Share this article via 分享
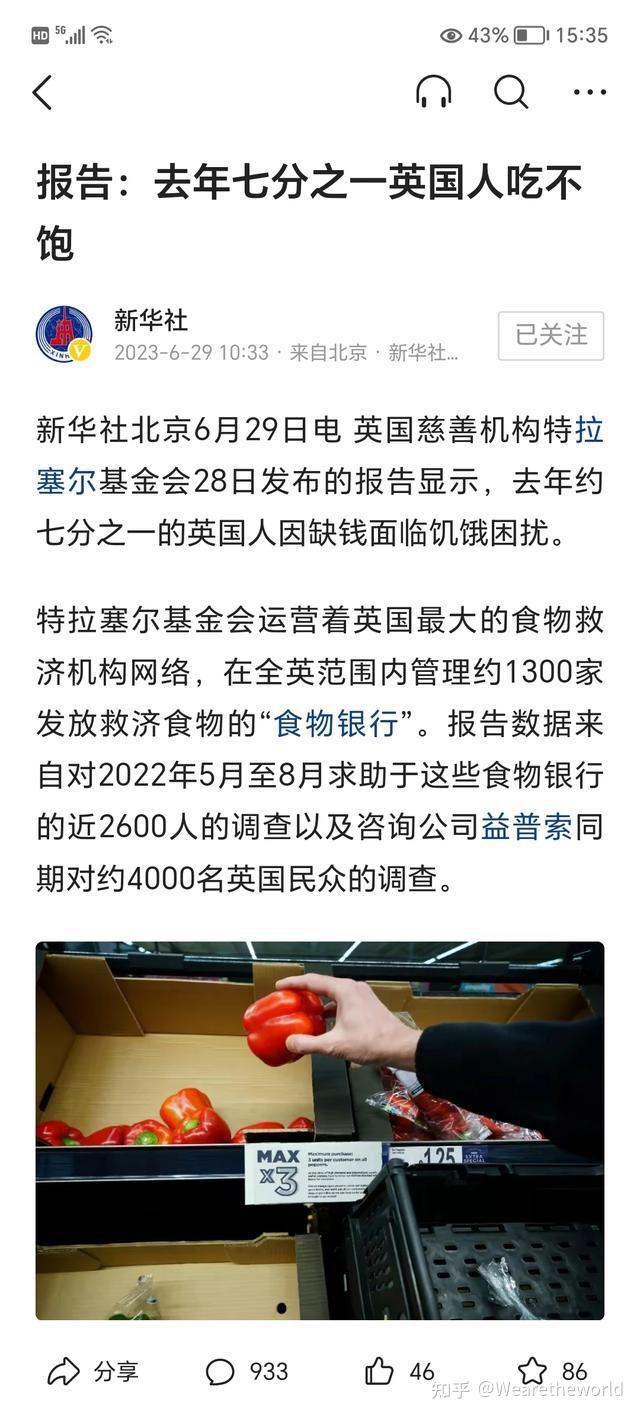This screenshot has height=1415, width=640. tap(93, 1371)
